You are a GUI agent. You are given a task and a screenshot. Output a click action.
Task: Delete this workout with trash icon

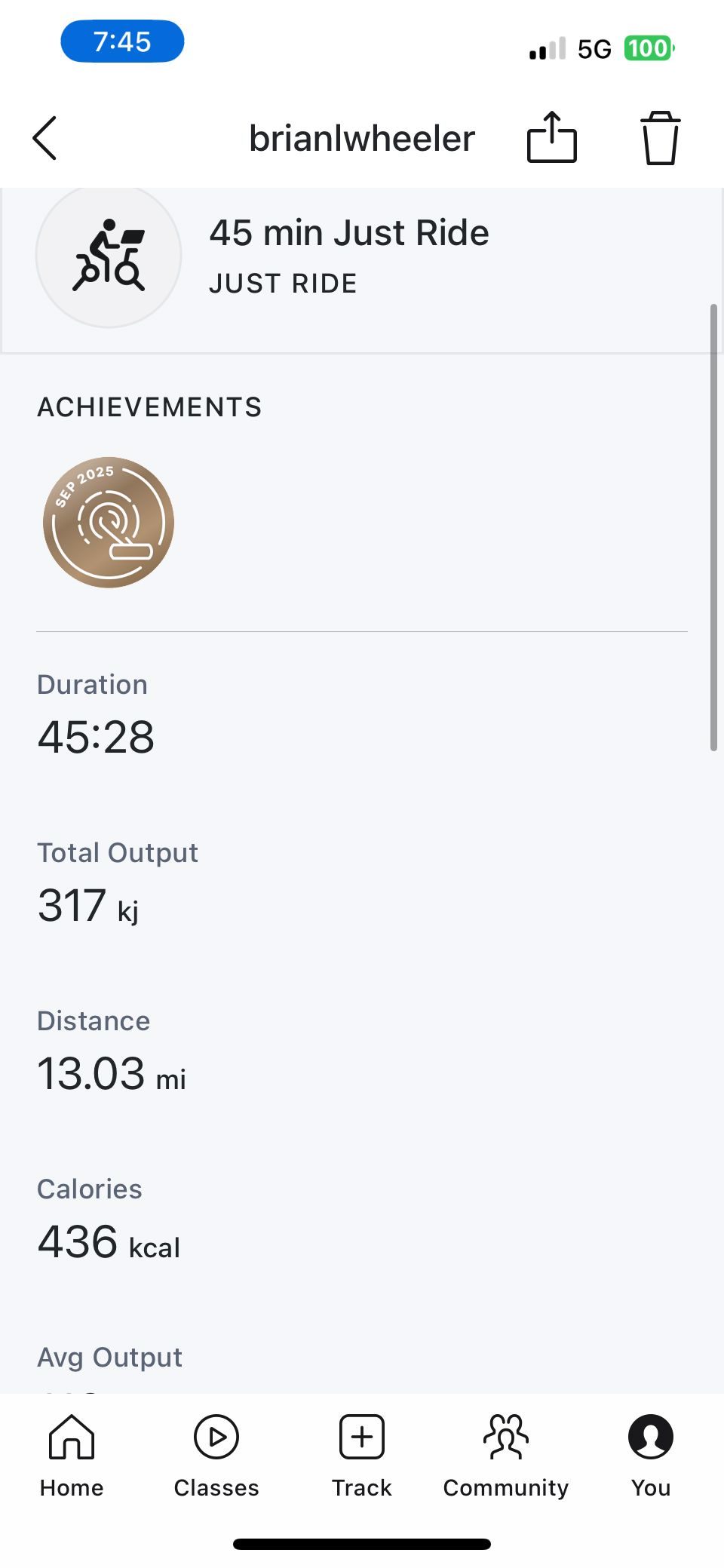(661, 137)
